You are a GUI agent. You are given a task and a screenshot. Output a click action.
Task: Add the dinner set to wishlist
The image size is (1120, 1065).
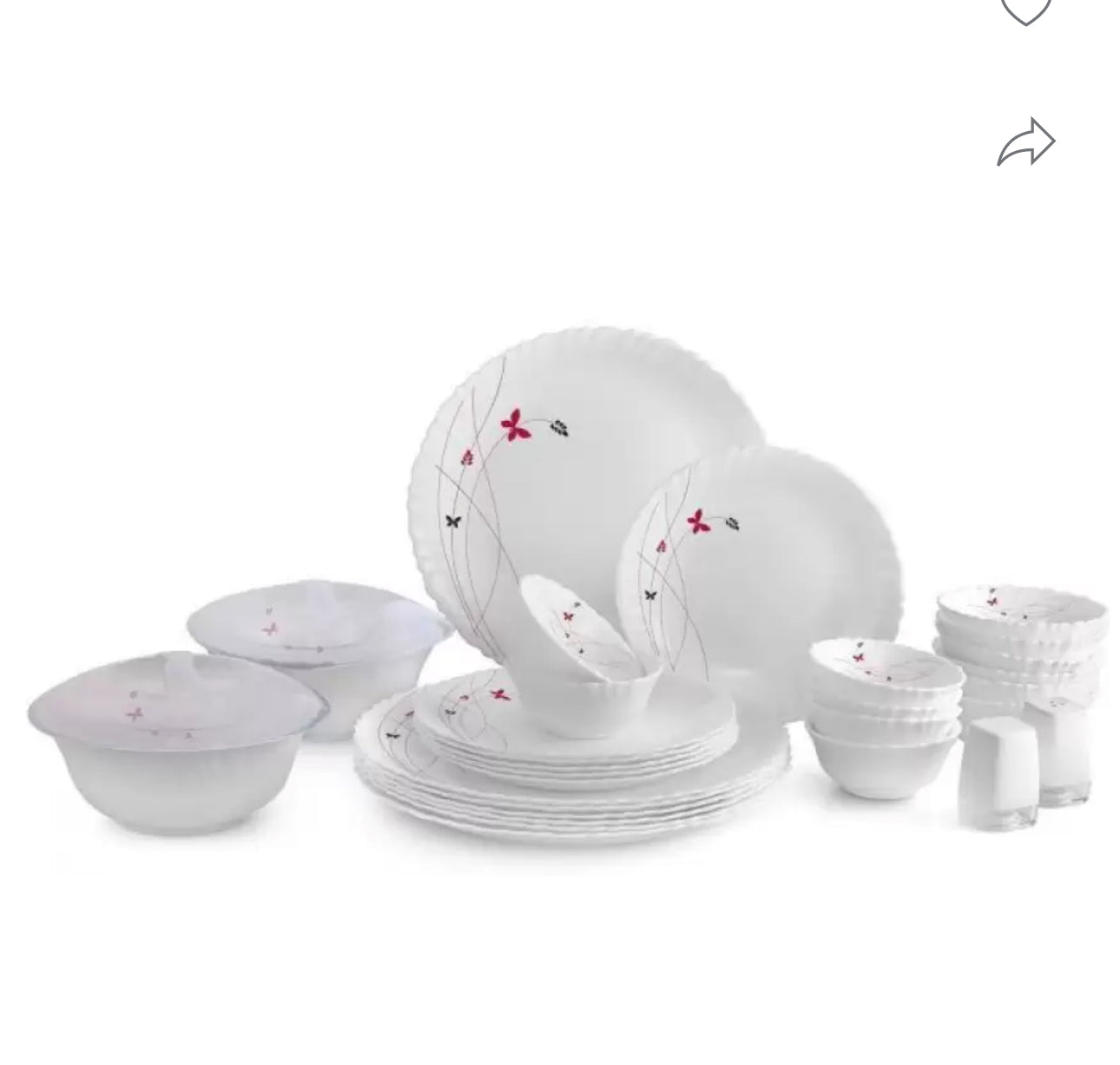pos(1025,10)
